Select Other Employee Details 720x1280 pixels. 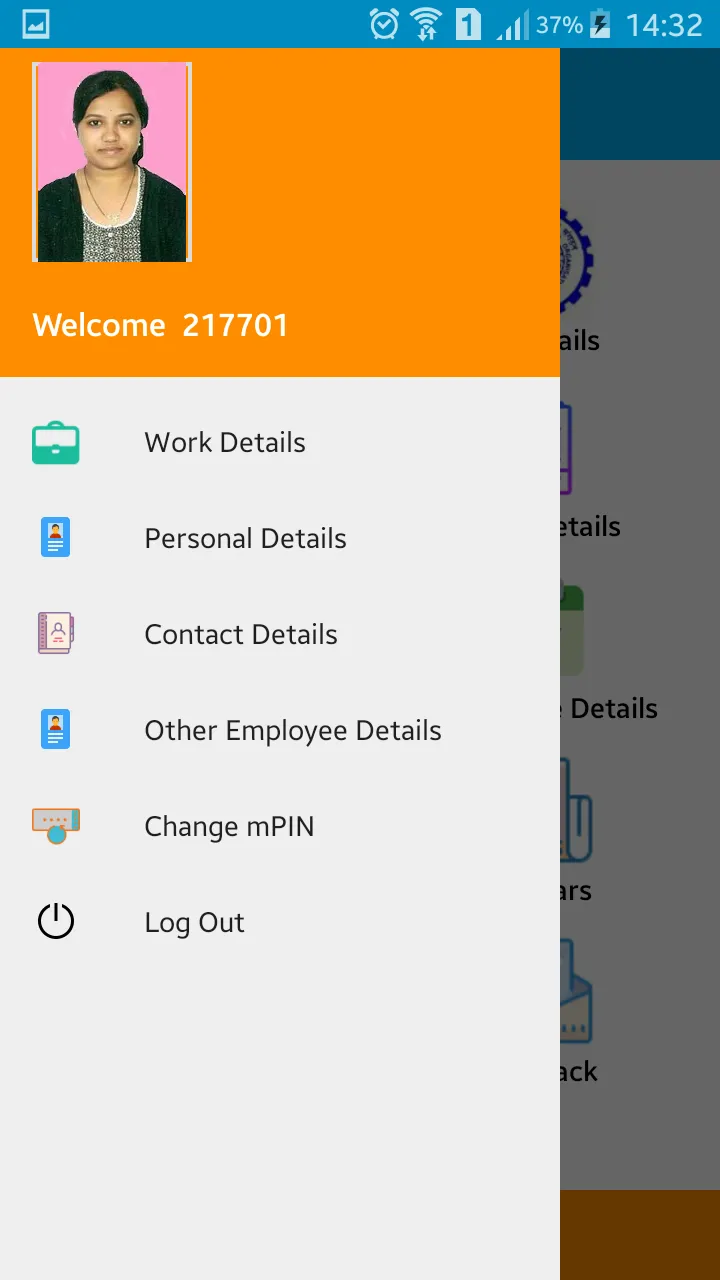tap(292, 731)
